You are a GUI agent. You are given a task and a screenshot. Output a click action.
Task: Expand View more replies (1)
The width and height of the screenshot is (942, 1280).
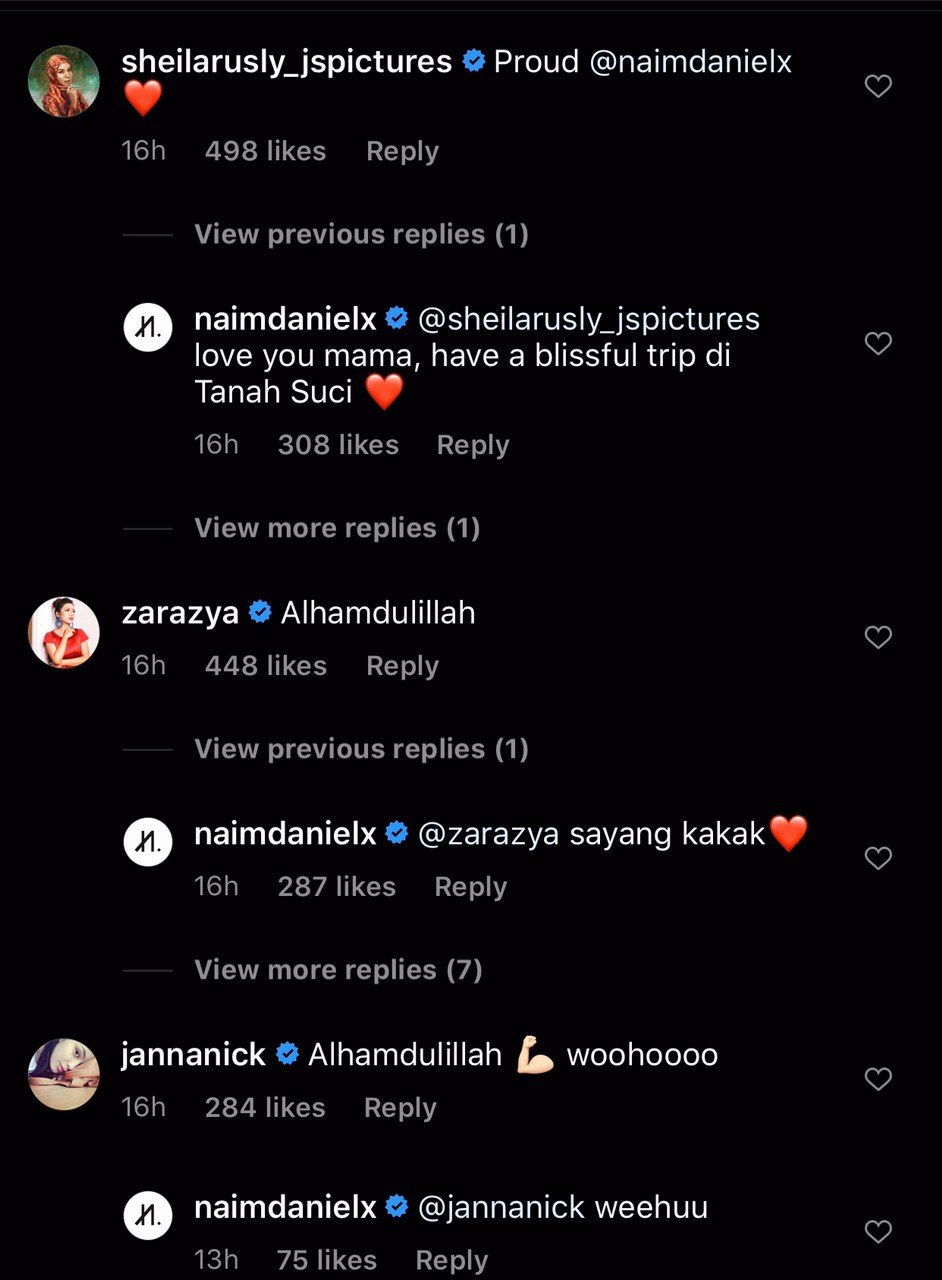pos(337,529)
